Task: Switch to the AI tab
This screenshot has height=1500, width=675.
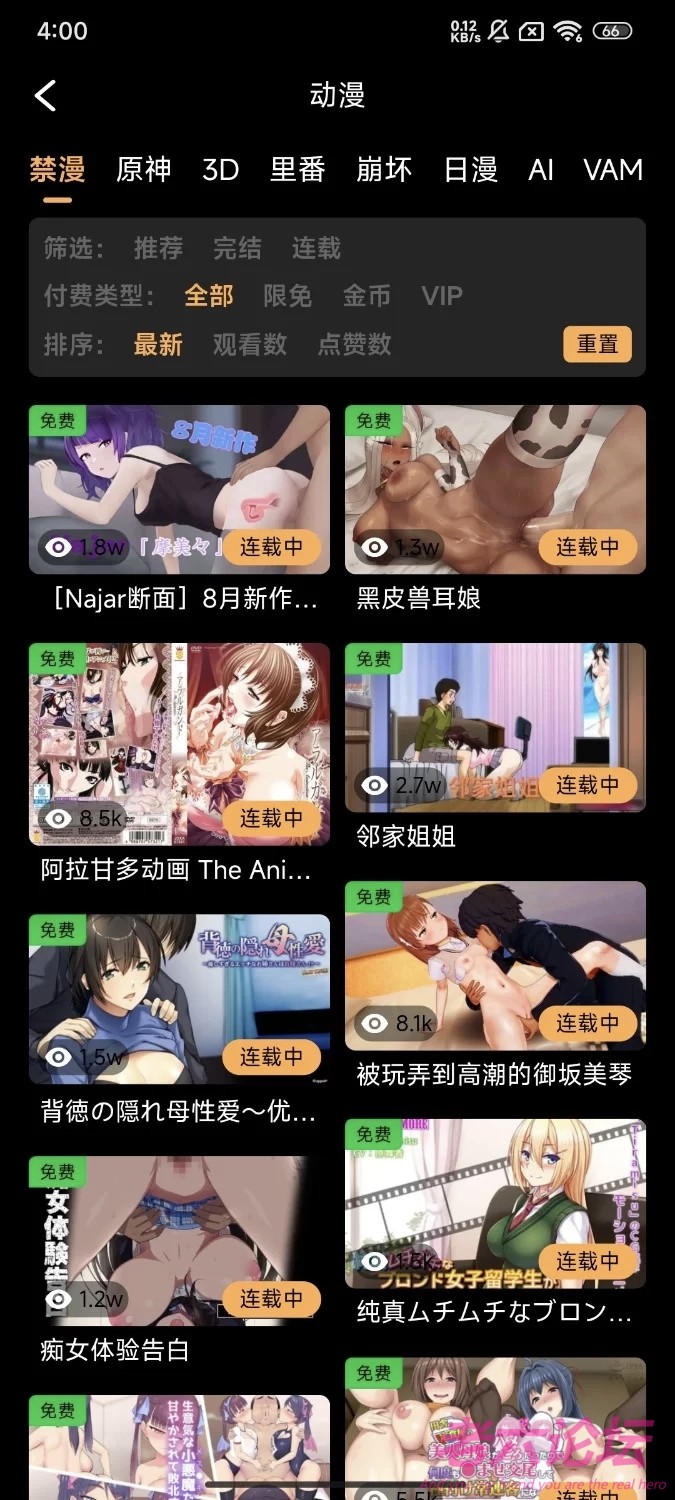Action: 541,170
